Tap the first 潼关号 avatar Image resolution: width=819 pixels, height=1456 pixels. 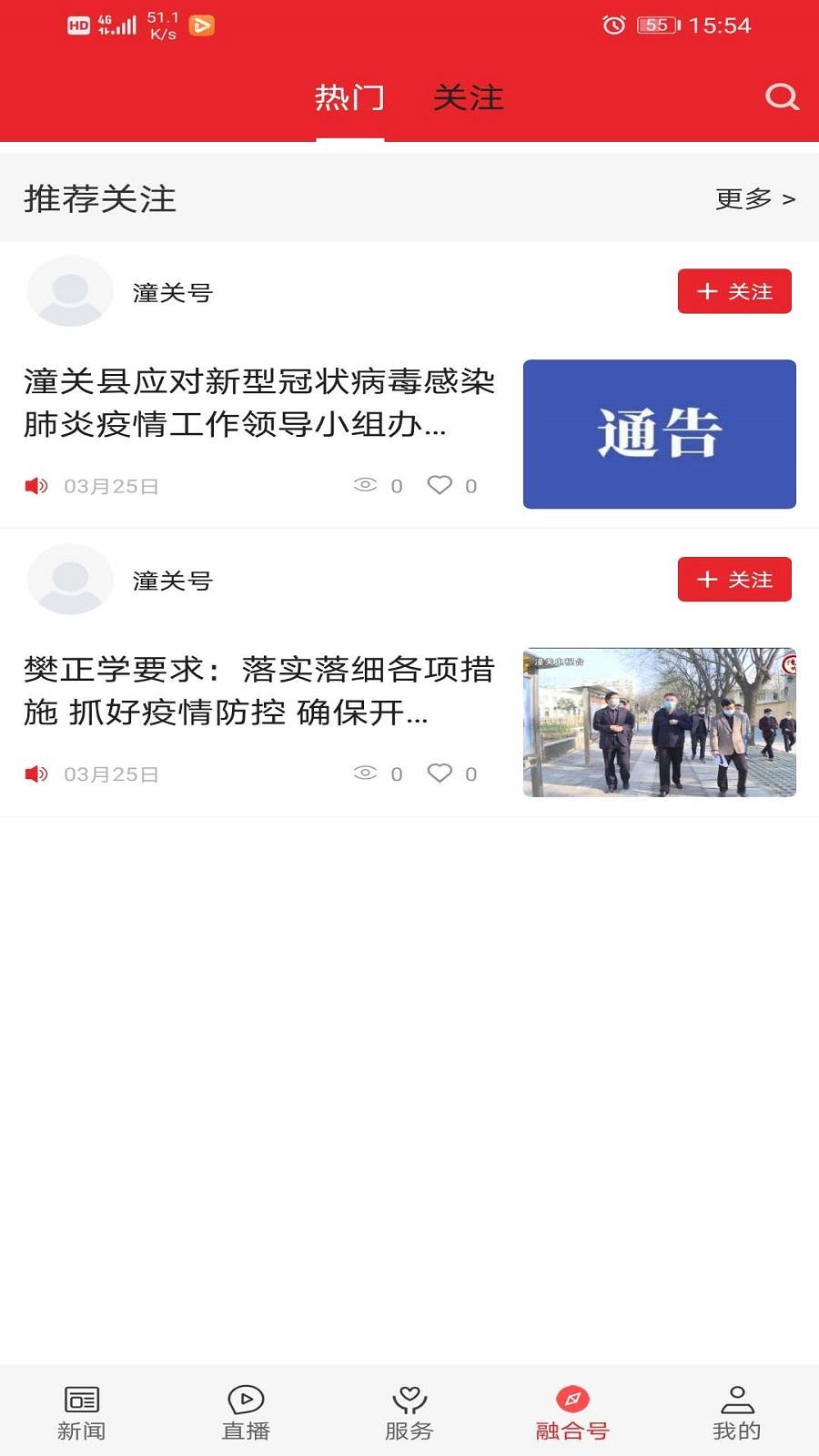click(69, 290)
